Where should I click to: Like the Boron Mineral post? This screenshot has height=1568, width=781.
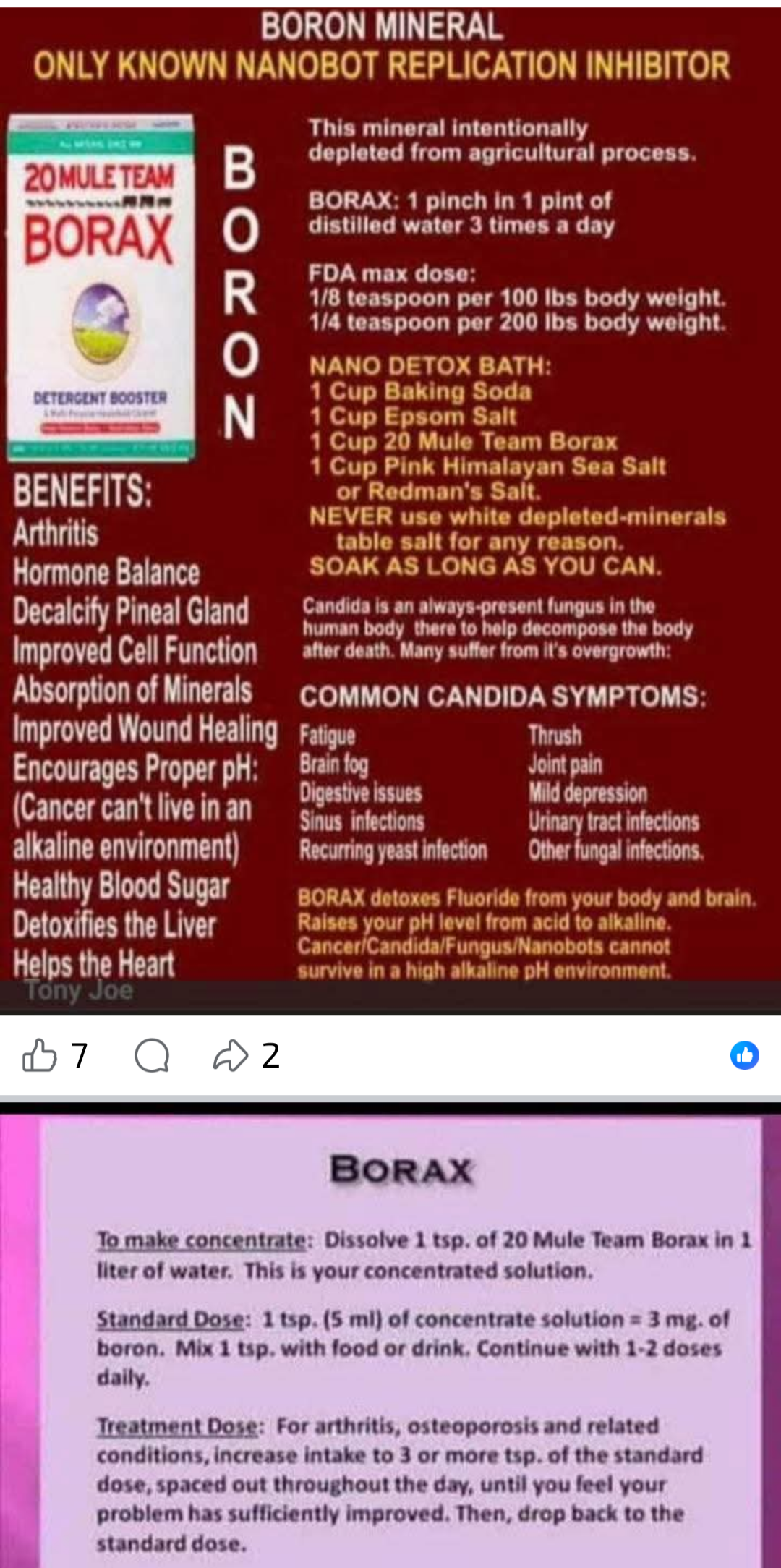[40, 1055]
